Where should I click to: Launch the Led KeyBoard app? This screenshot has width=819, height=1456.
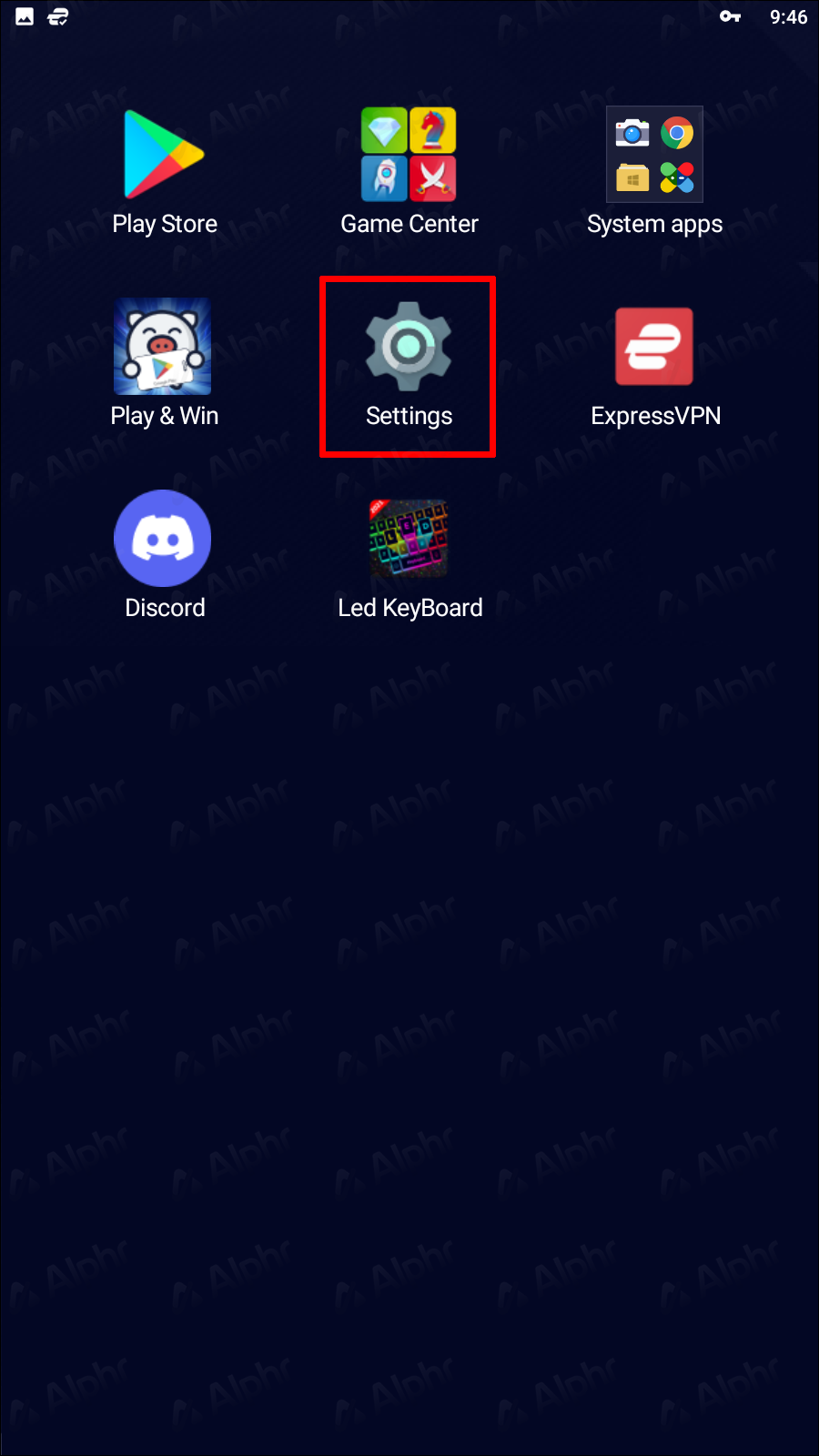(x=409, y=539)
